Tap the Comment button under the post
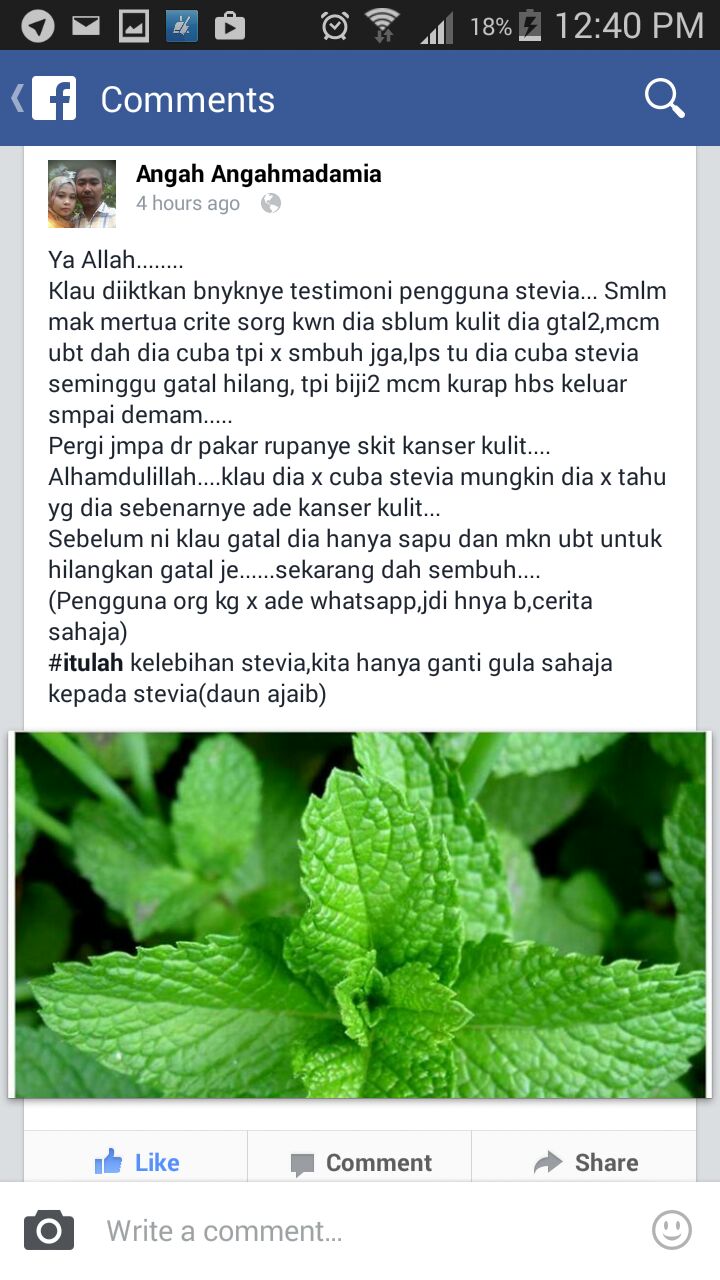This screenshot has height=1280, width=720. click(x=360, y=1162)
